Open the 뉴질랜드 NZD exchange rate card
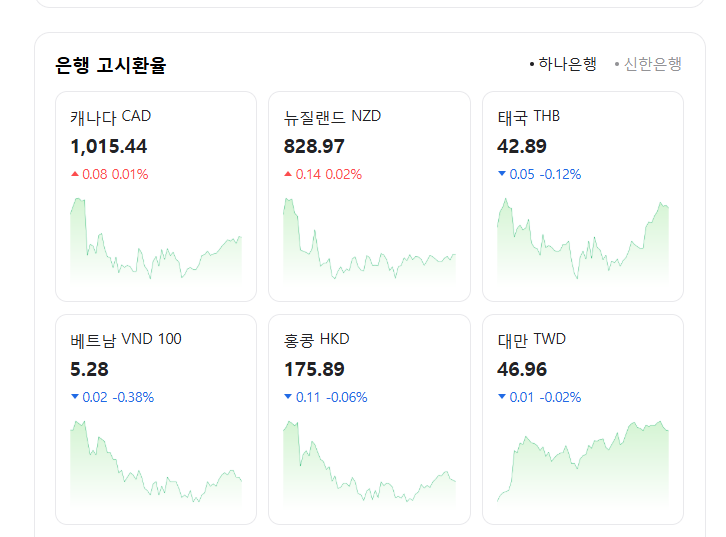 369,196
